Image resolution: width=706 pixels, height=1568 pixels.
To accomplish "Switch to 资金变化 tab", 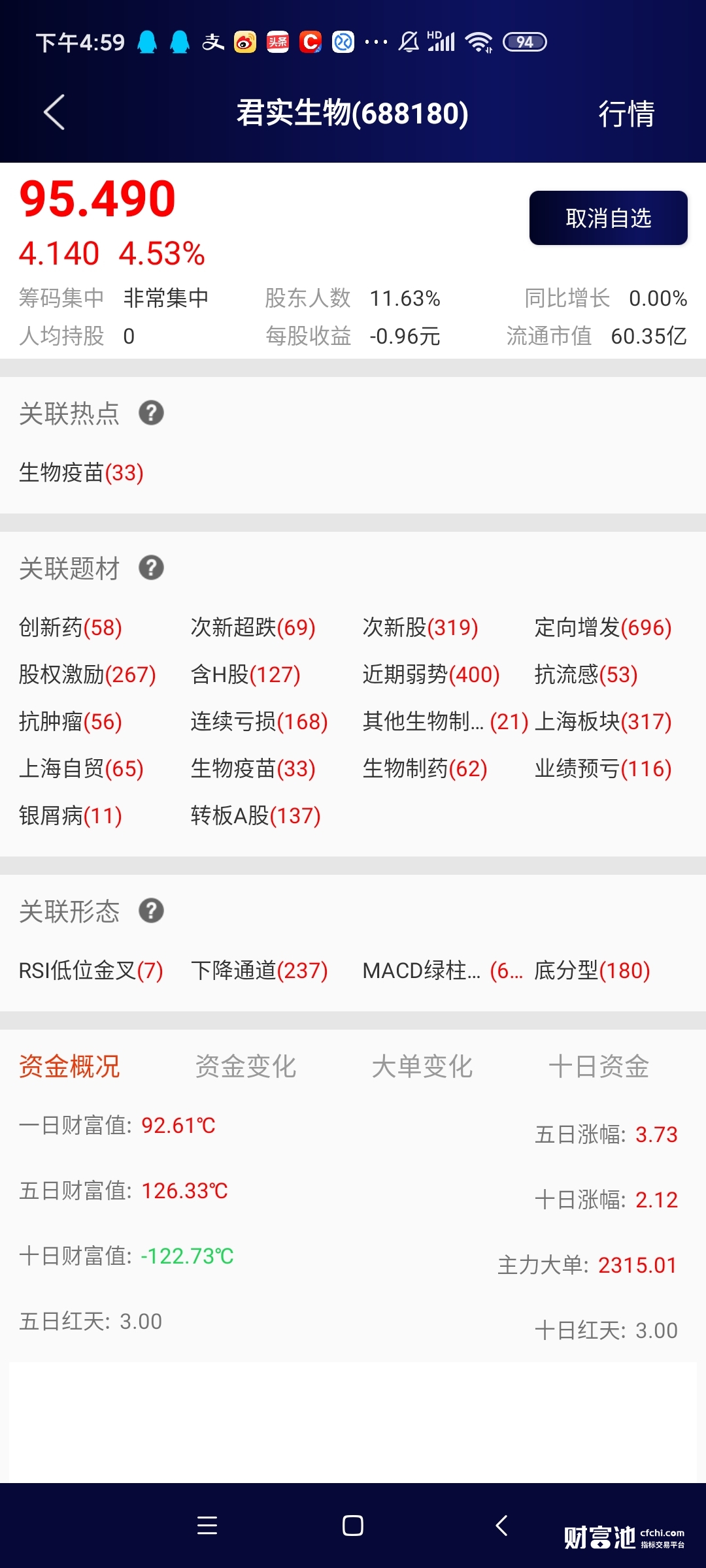I will (246, 1066).
